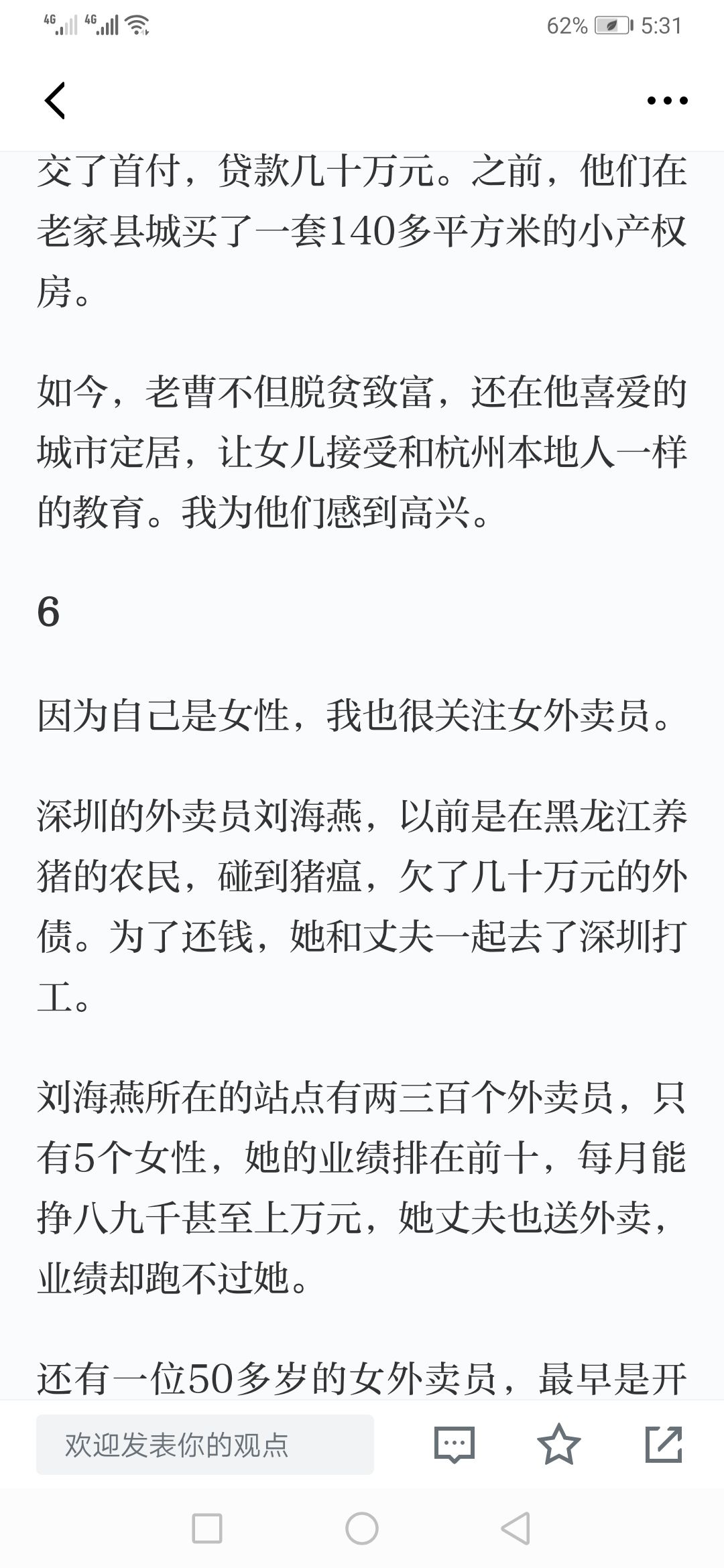Open the comments bubble icon
The height and width of the screenshot is (1568, 724).
click(455, 1444)
